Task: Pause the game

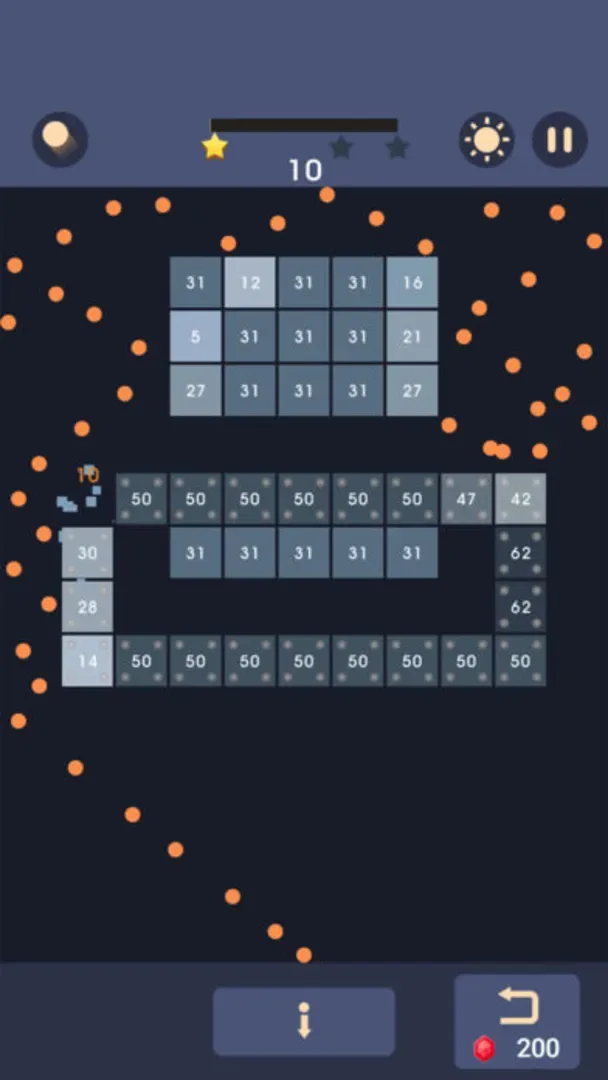Action: coord(559,140)
